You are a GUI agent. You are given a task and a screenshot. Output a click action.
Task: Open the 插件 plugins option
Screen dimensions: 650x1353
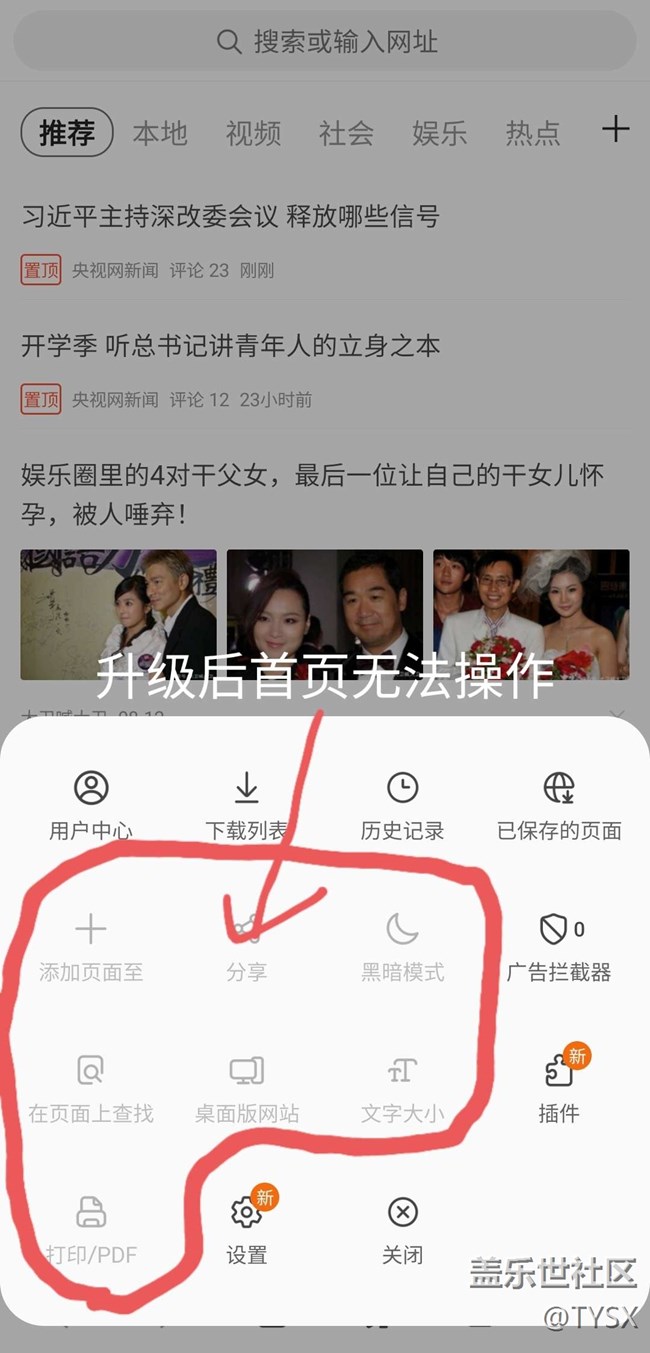point(559,1087)
